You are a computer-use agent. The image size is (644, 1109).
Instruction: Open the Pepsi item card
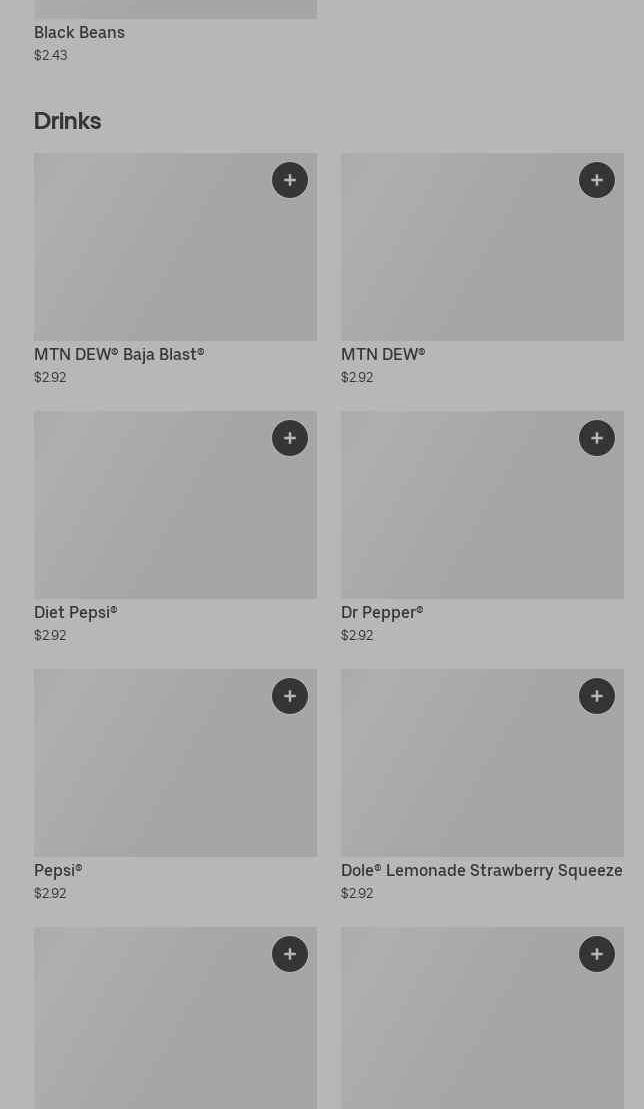(150, 775)
